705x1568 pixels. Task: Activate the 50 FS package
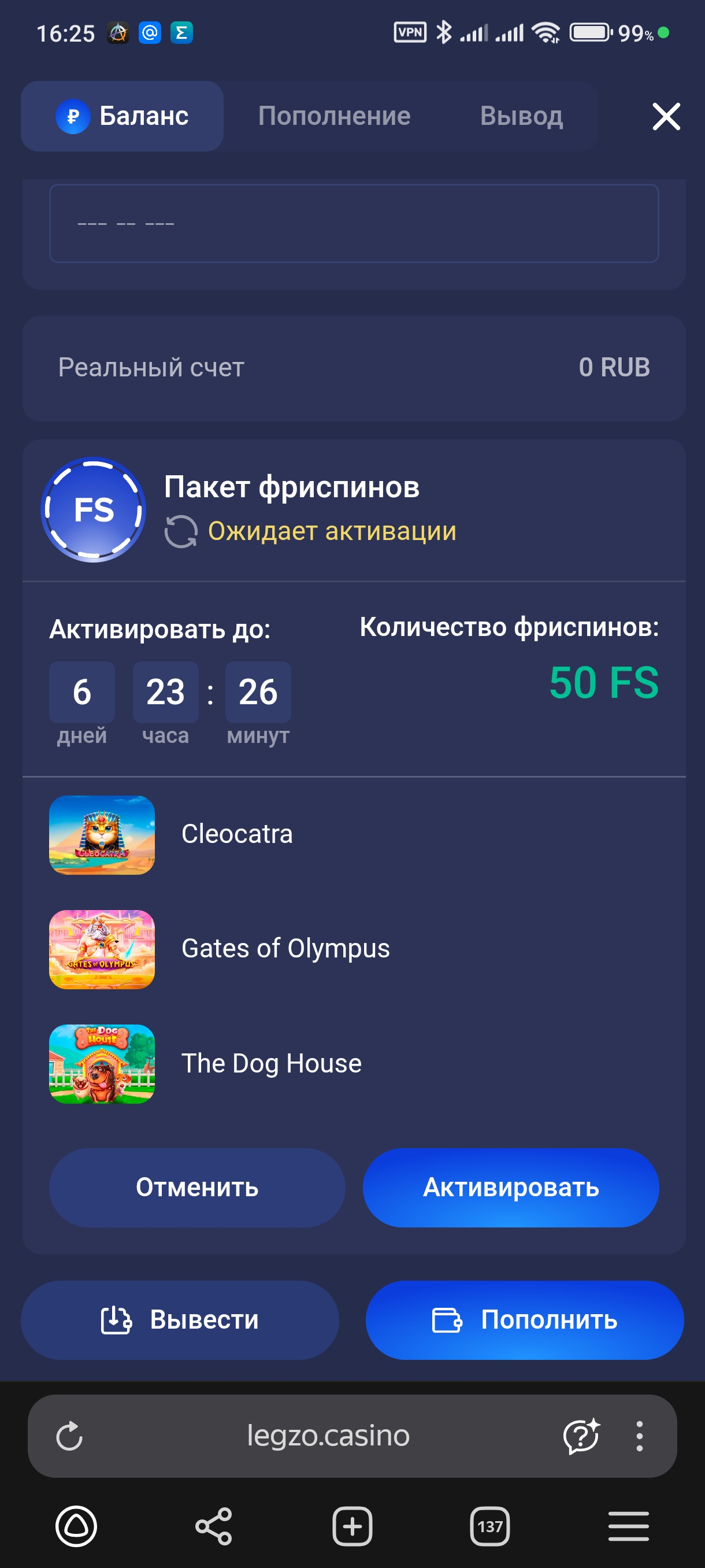(510, 1187)
